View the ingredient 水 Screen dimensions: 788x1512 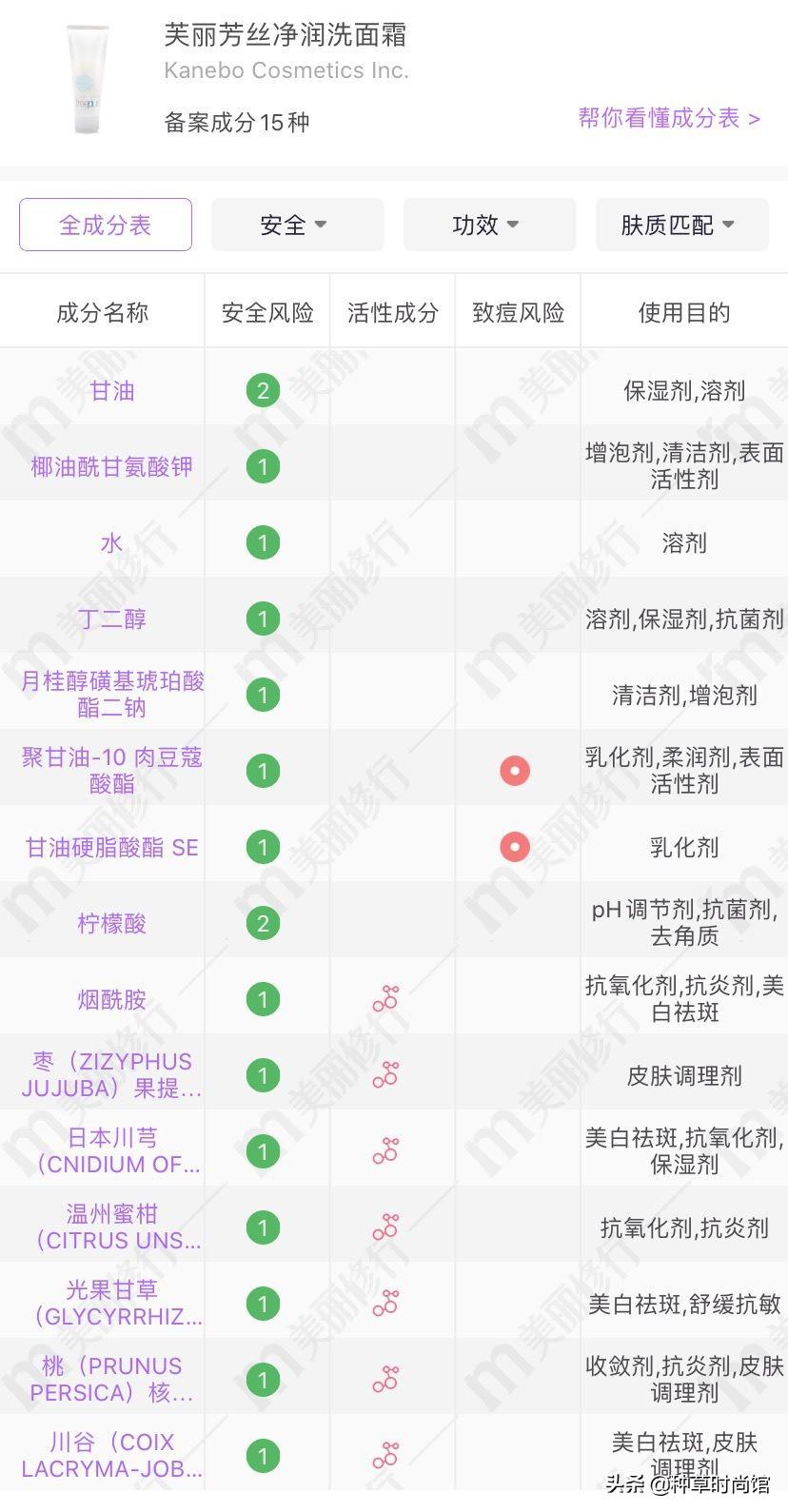pyautogui.click(x=111, y=543)
